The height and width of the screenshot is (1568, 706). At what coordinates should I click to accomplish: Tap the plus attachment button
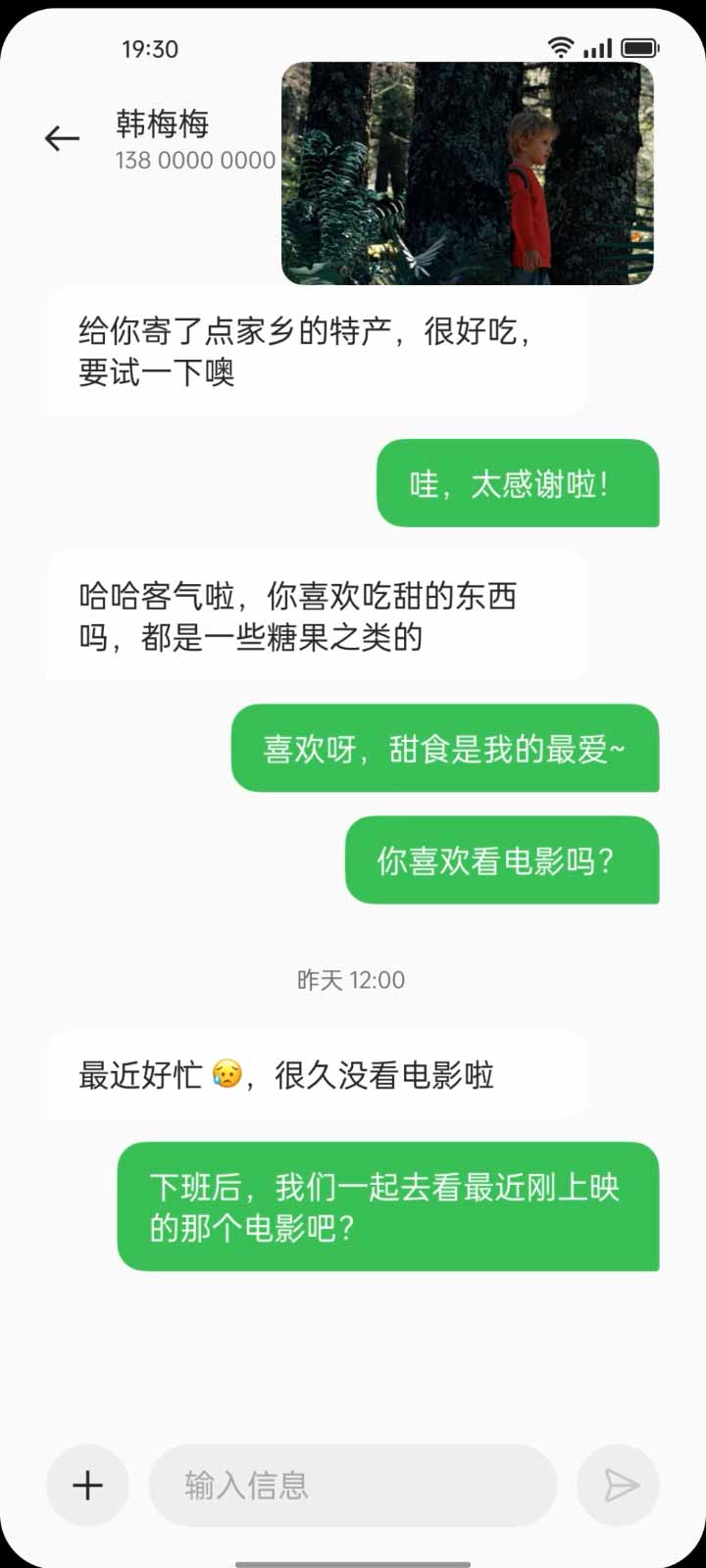pyautogui.click(x=87, y=1486)
